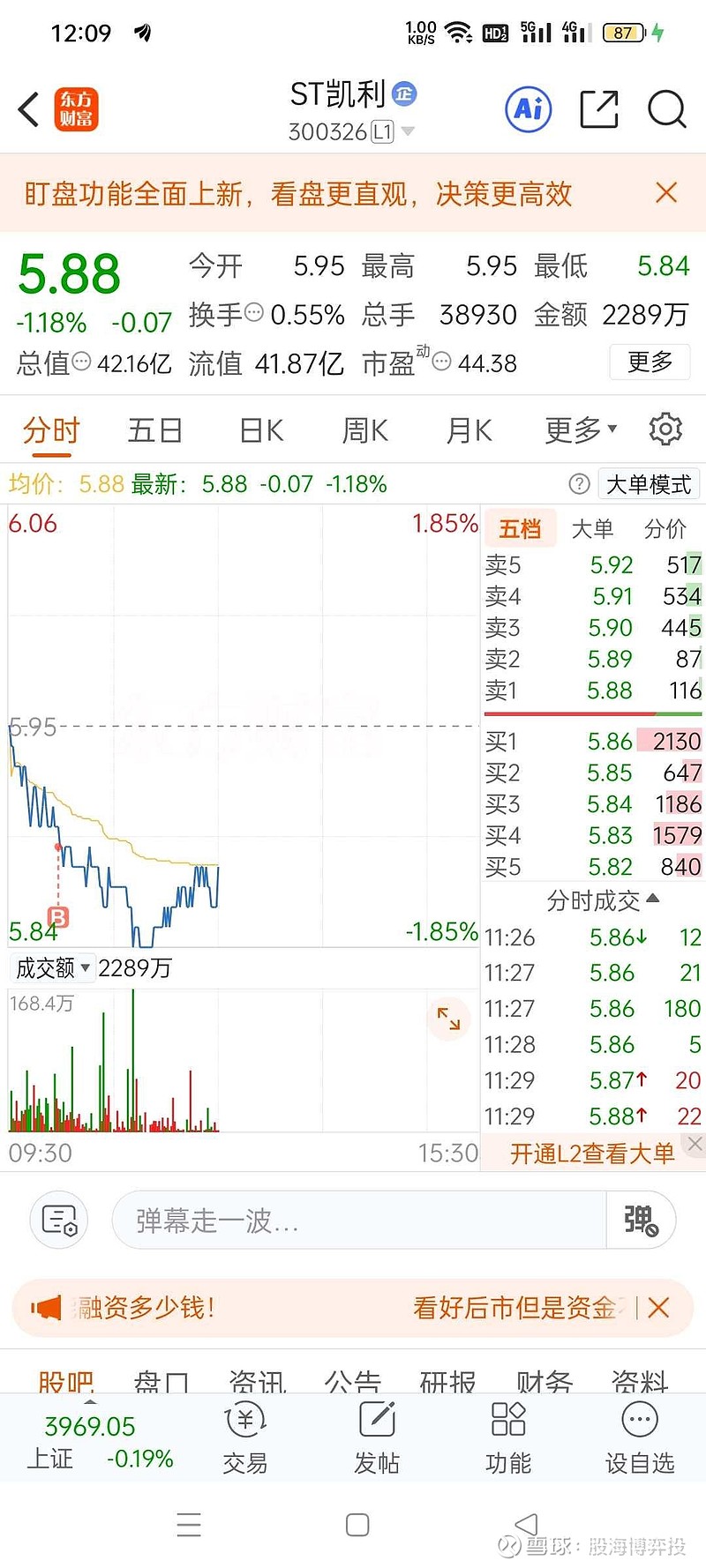706x1568 pixels.
Task: Tap the 开通L2查看大单 link
Action: (x=592, y=1153)
